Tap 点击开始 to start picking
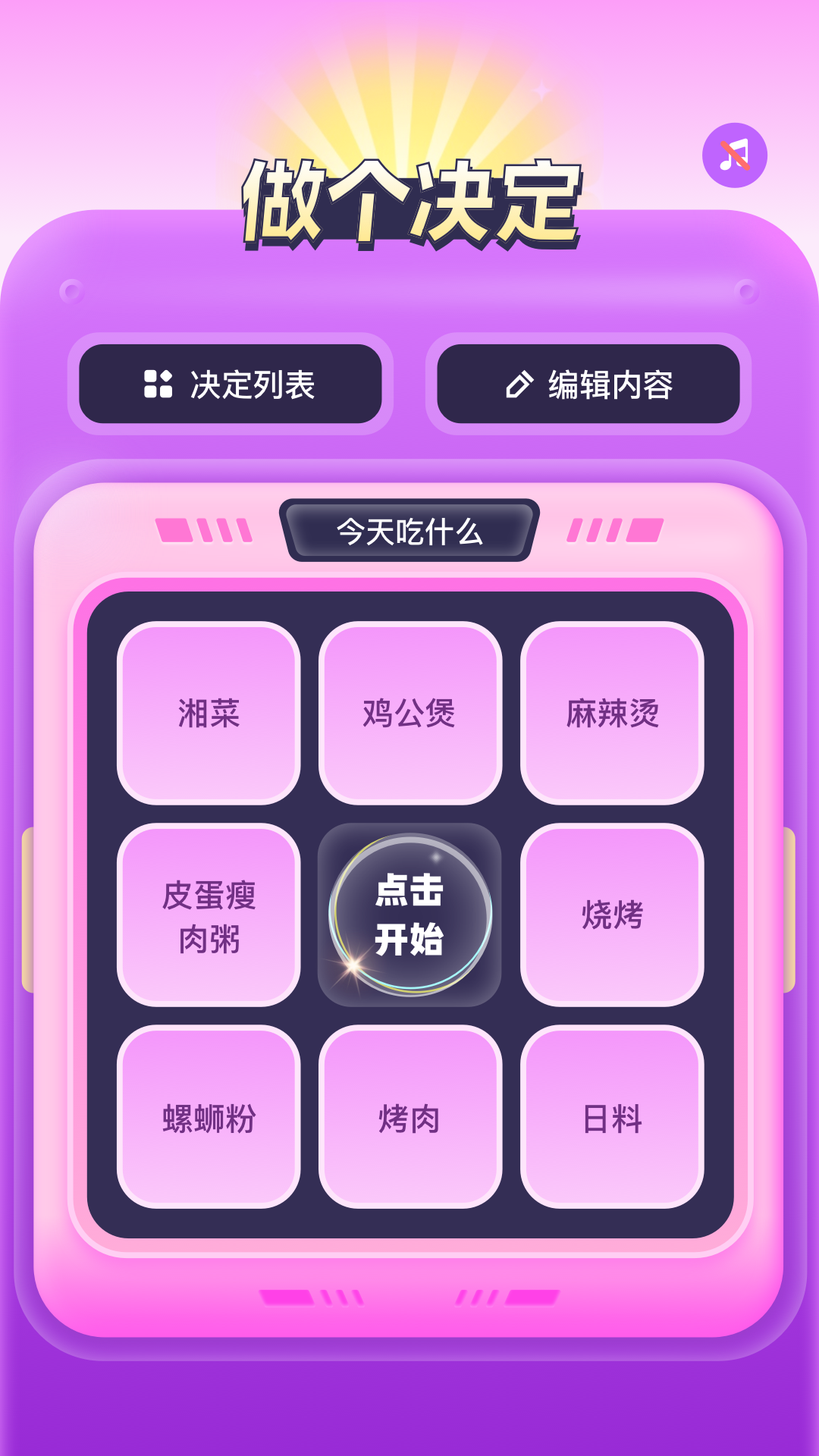Screen dimensions: 819x1456 pos(410,915)
